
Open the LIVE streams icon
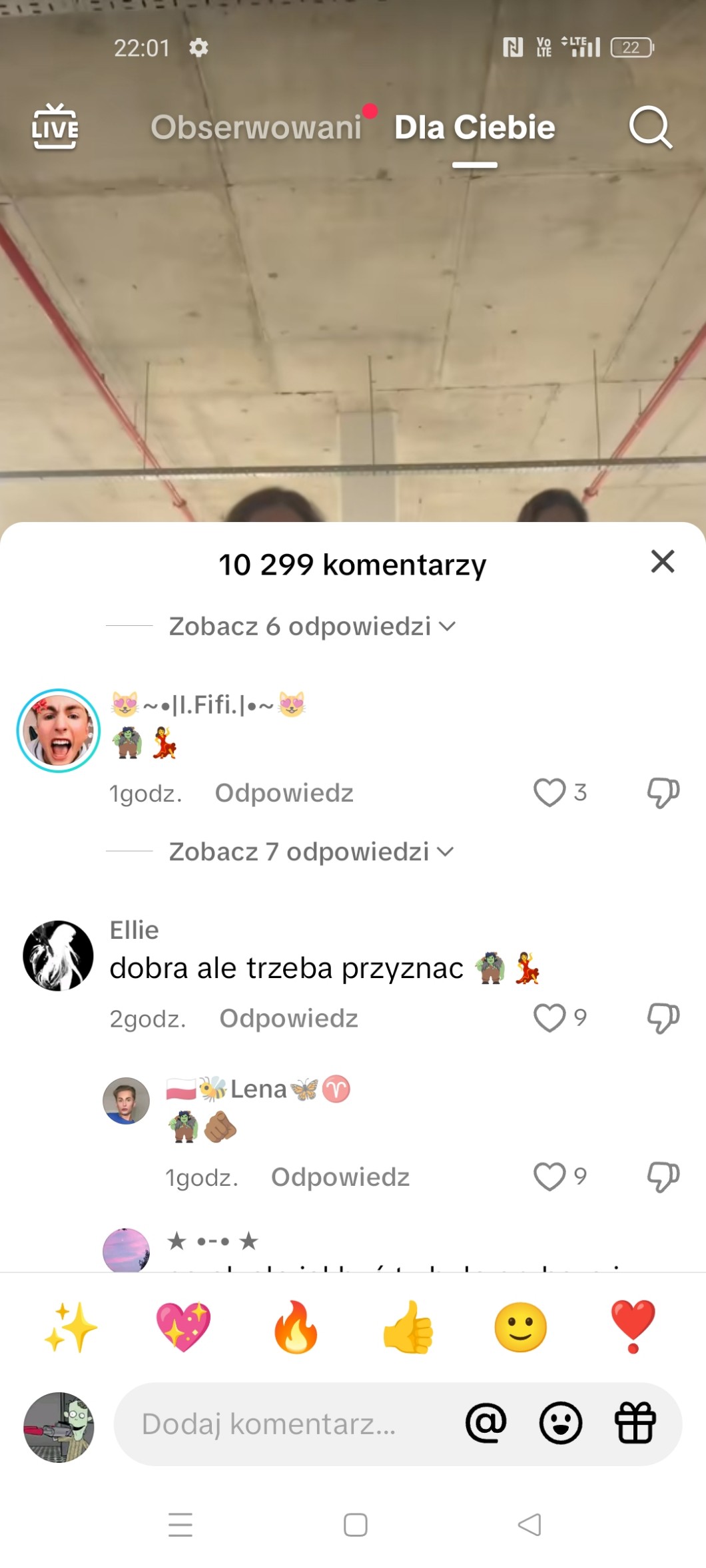[x=55, y=127]
